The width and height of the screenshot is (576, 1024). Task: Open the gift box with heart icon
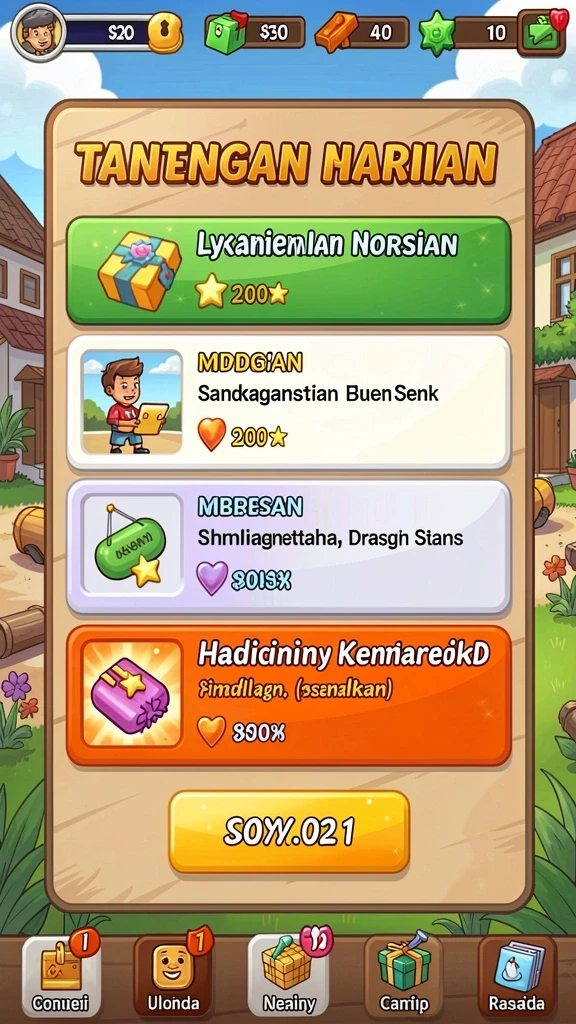pyautogui.click(x=541, y=32)
